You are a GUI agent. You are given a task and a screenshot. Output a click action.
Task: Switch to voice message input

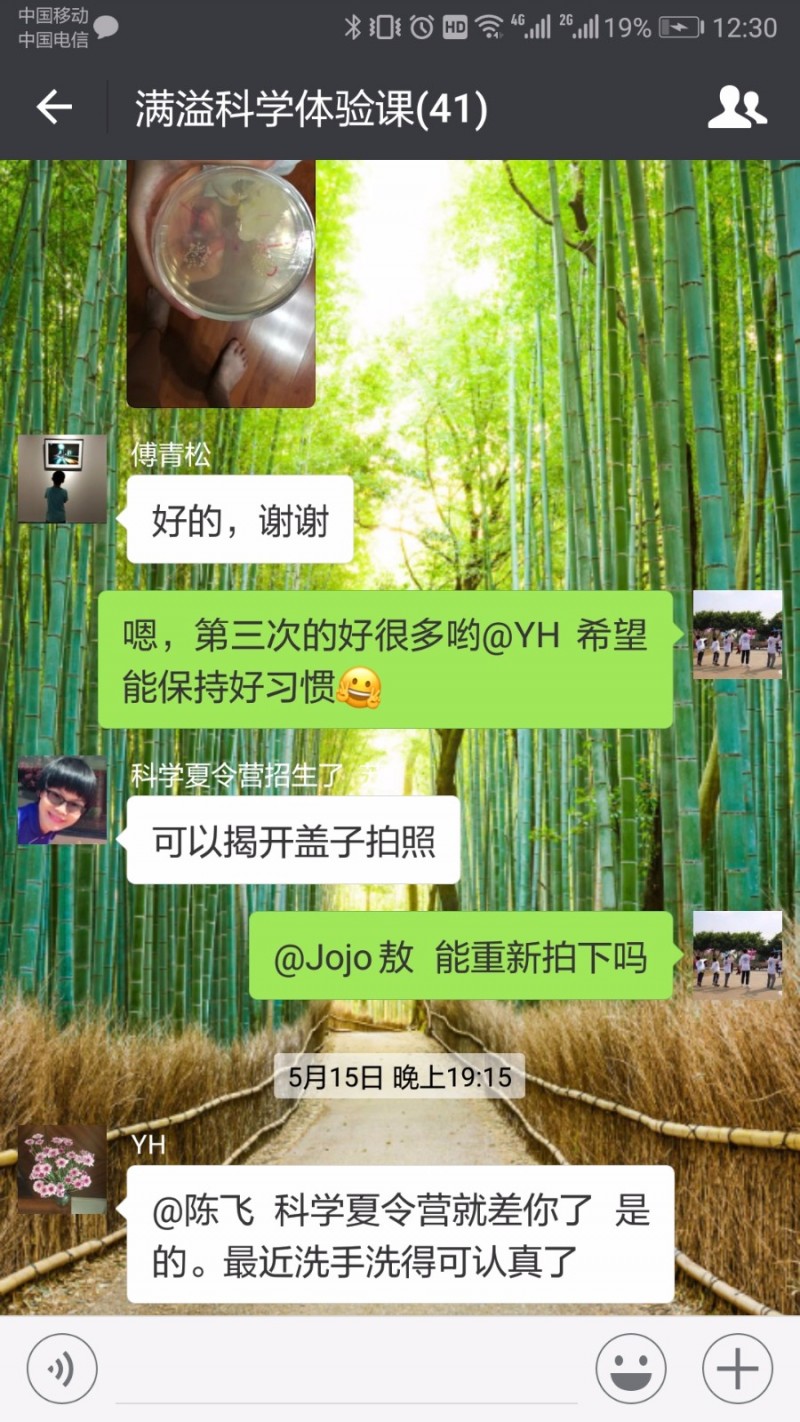tap(62, 1369)
